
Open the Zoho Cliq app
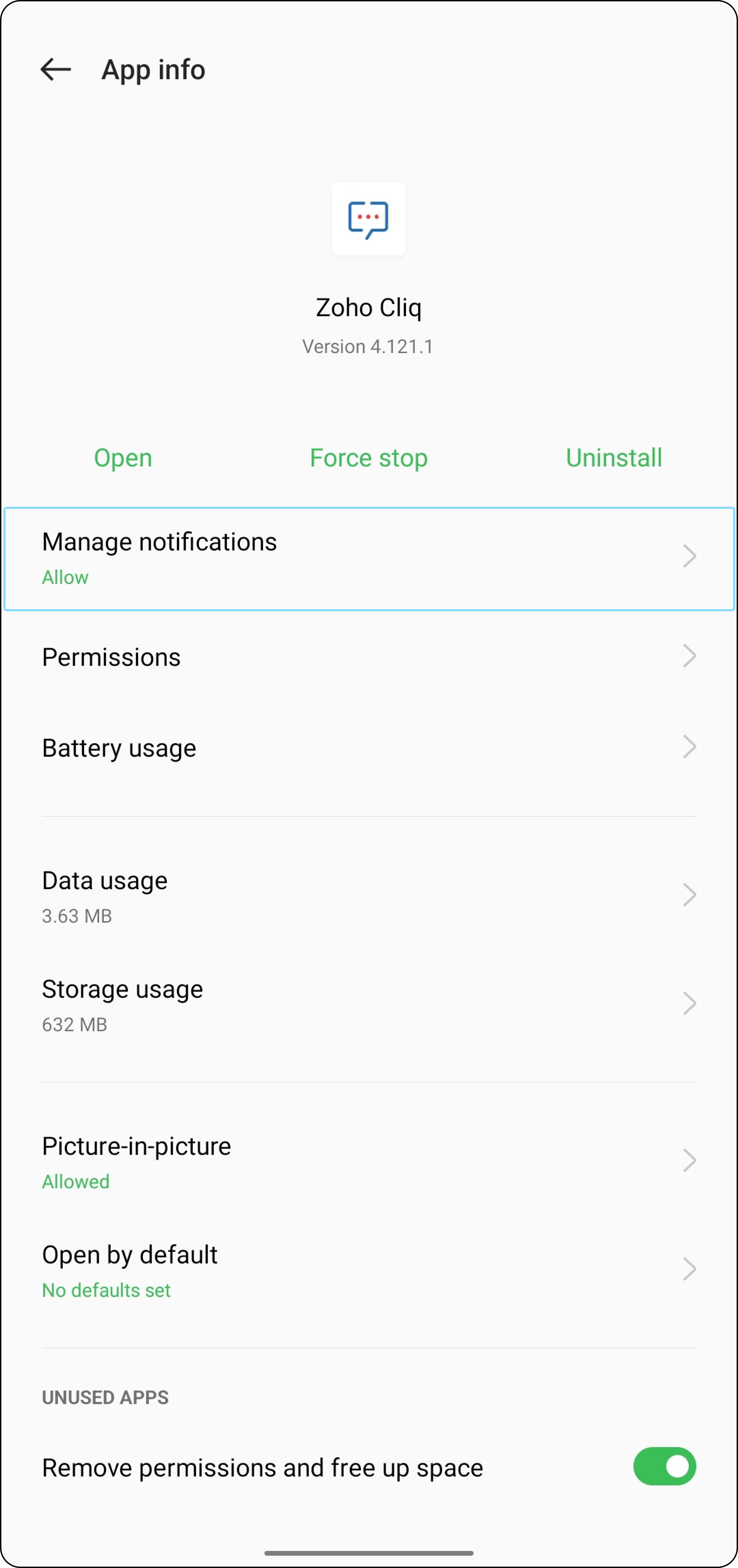click(123, 458)
